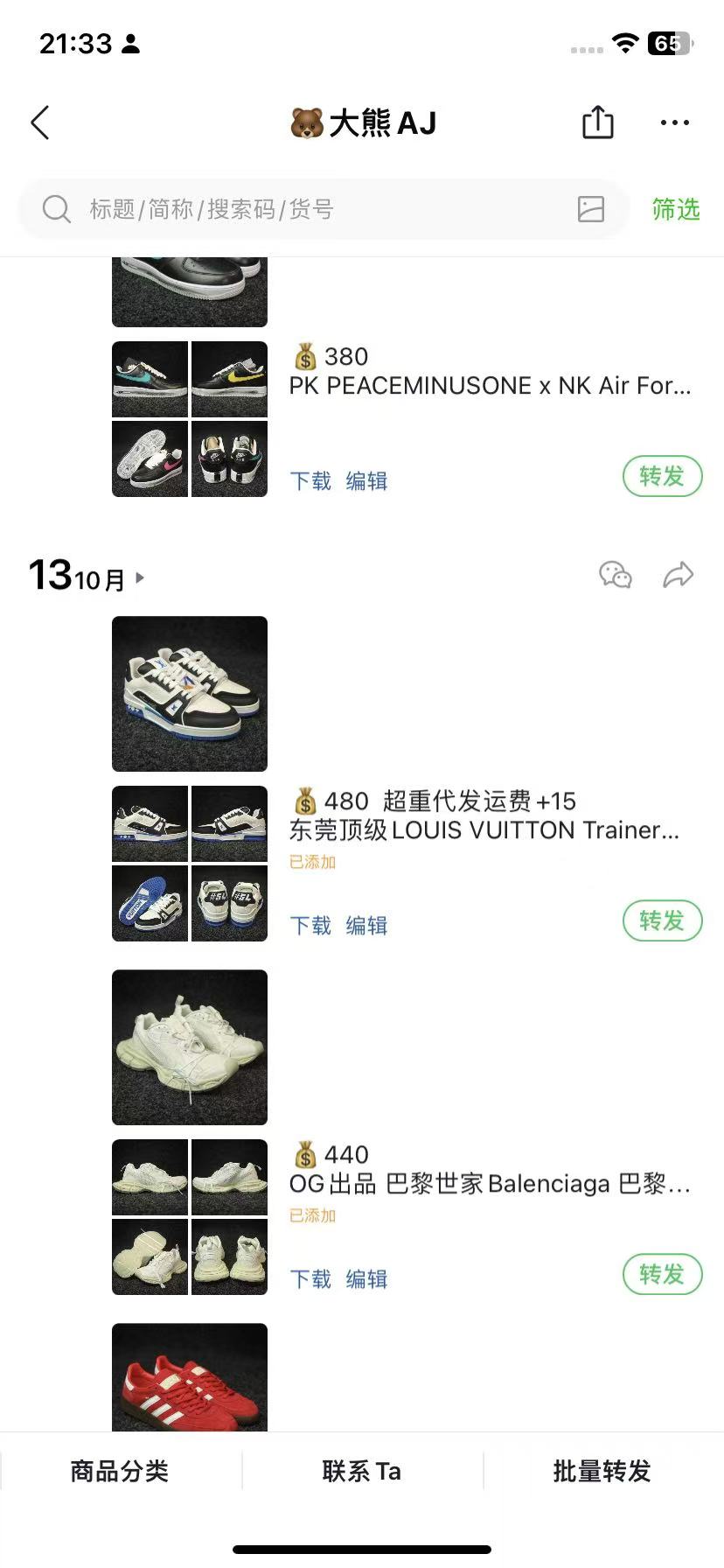
Task: Select 联系Ta to contact seller
Action: [x=362, y=1471]
